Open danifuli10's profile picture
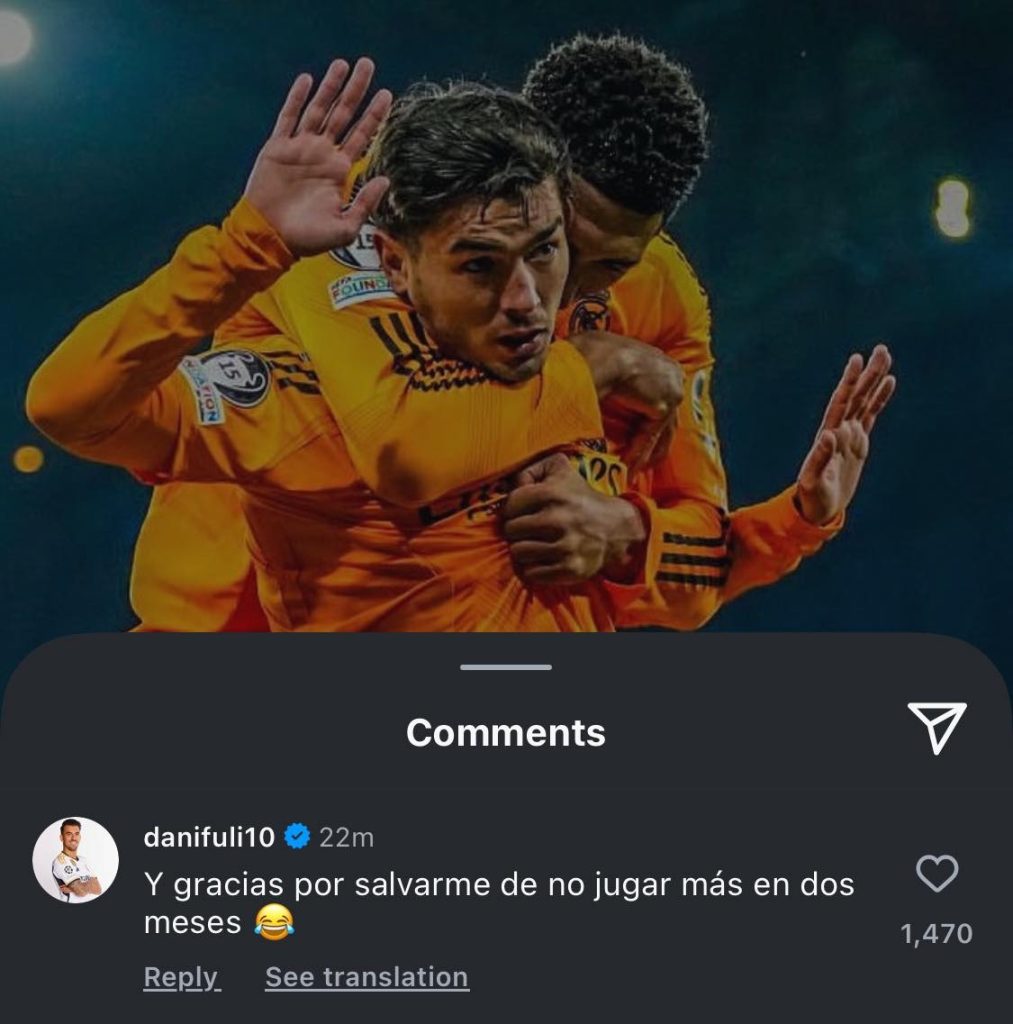 click(x=76, y=860)
